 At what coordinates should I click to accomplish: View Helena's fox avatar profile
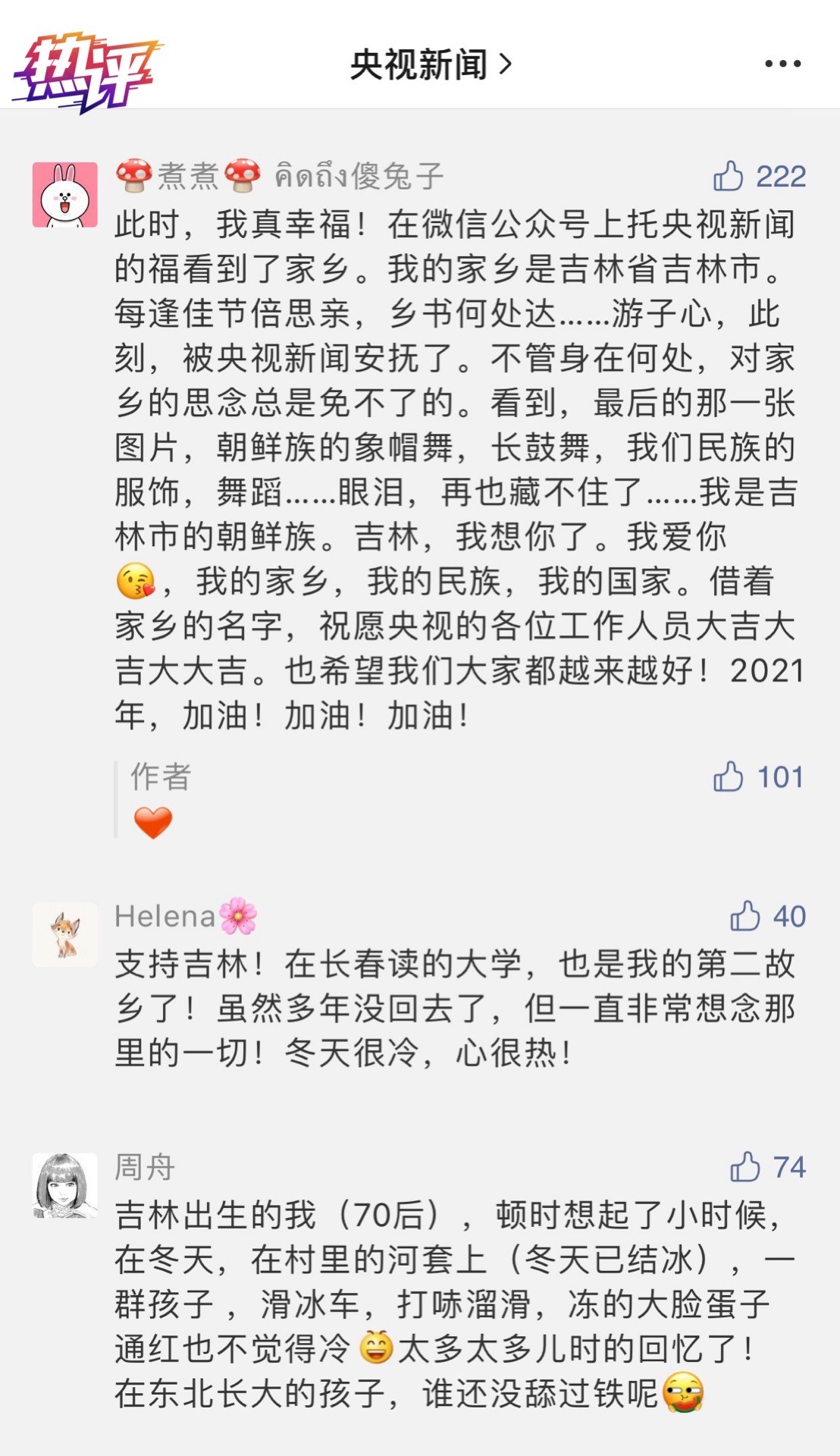pyautogui.click(x=65, y=934)
